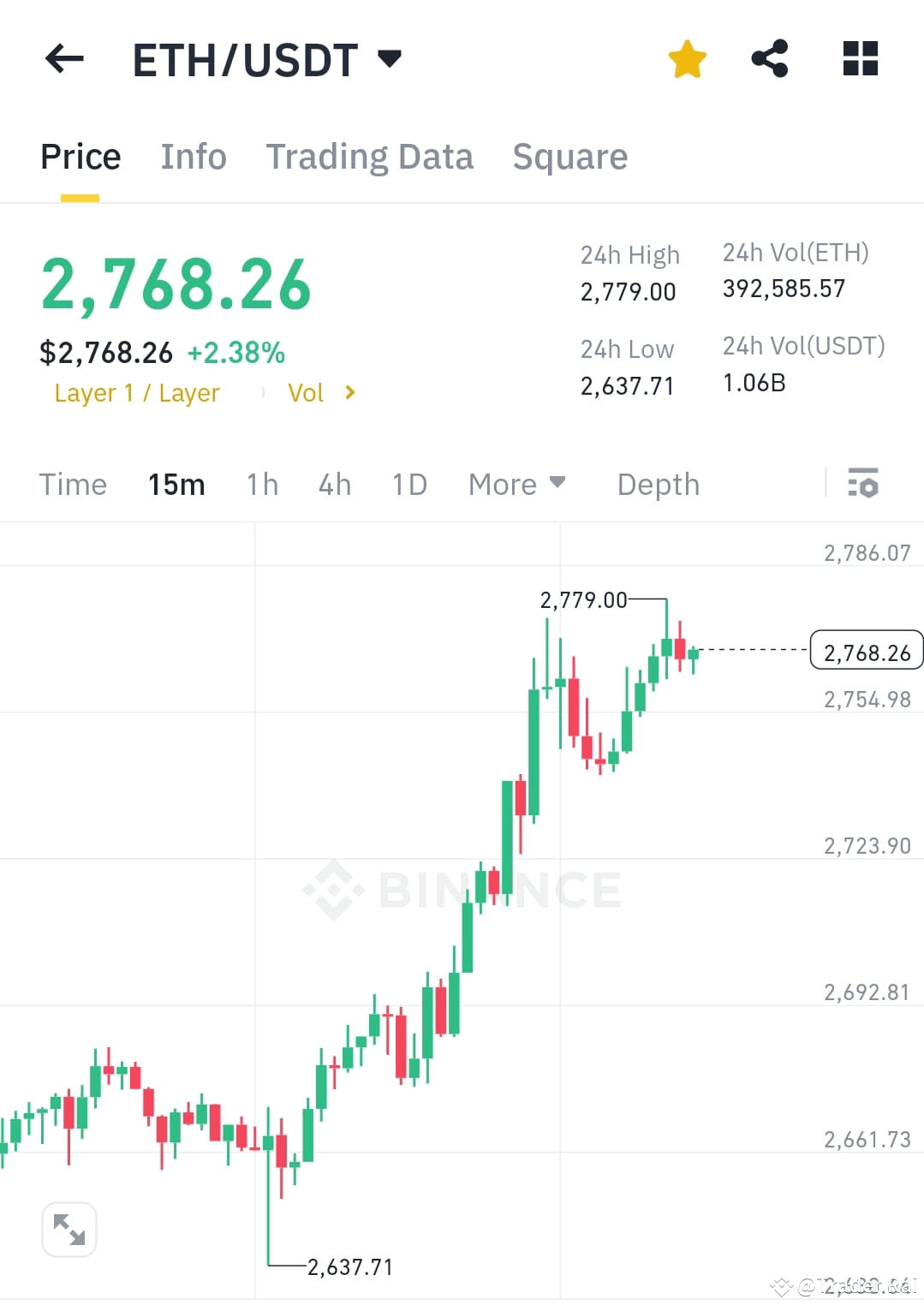Open the grid apps menu icon
Viewport: 924px width, 1305px height.
tap(860, 58)
